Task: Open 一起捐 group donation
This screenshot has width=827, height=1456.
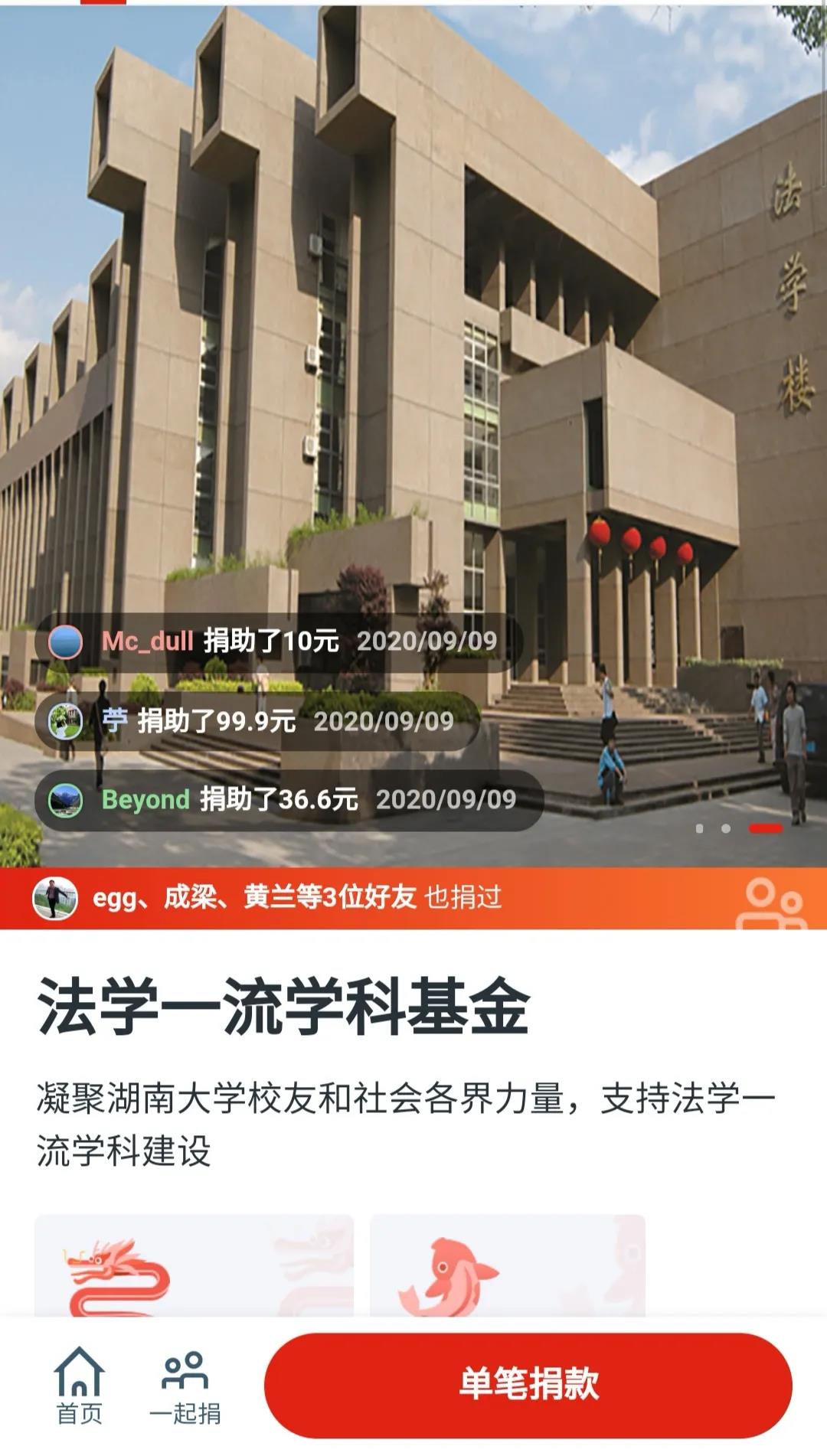Action: (185, 1386)
